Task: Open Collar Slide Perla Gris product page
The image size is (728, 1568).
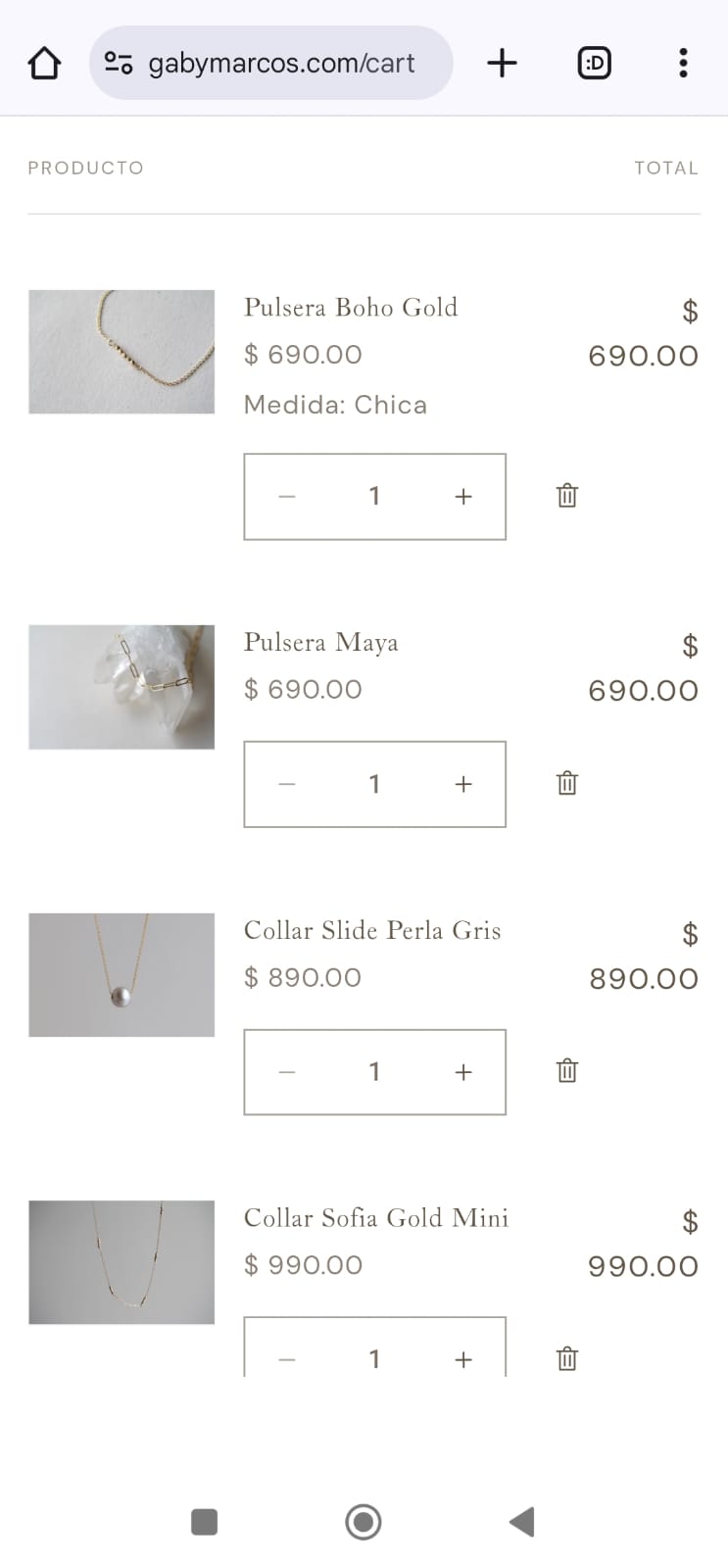Action: coord(371,930)
